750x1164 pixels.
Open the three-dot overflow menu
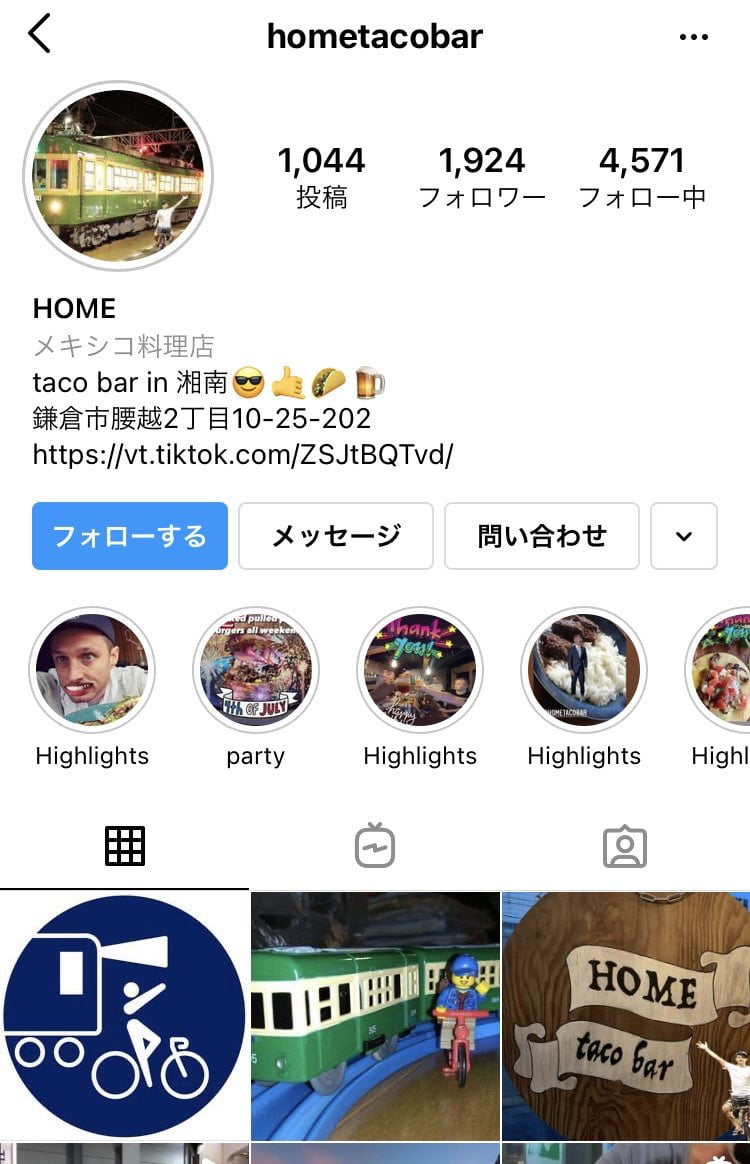point(693,37)
